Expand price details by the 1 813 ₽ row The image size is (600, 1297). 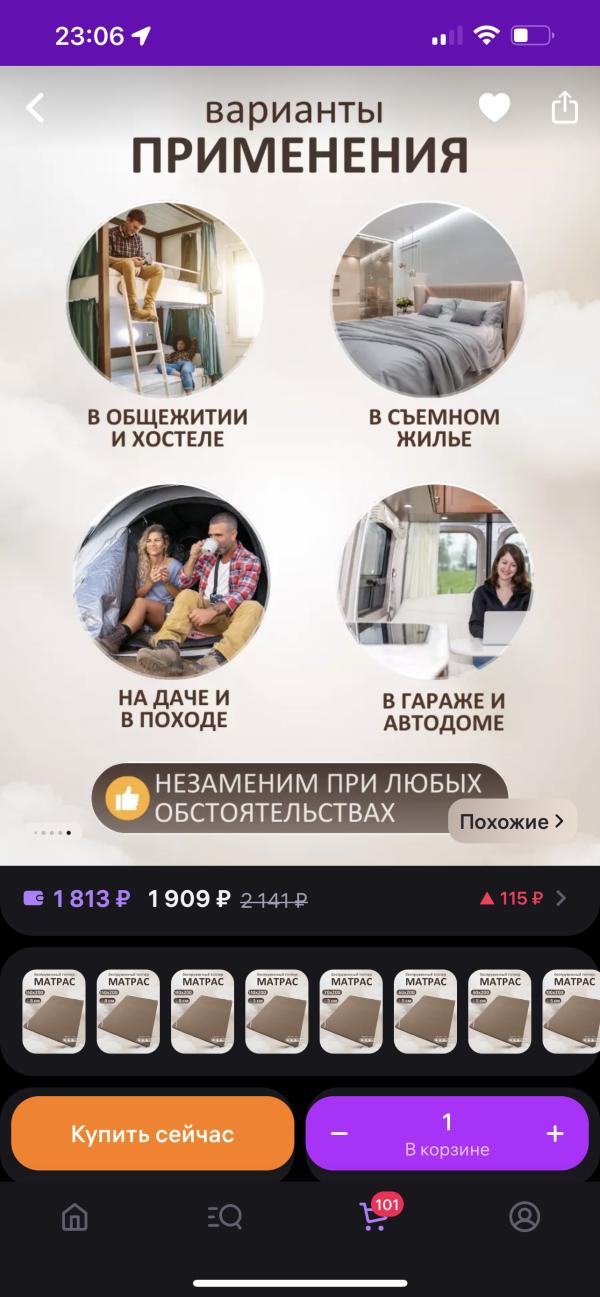coord(300,898)
